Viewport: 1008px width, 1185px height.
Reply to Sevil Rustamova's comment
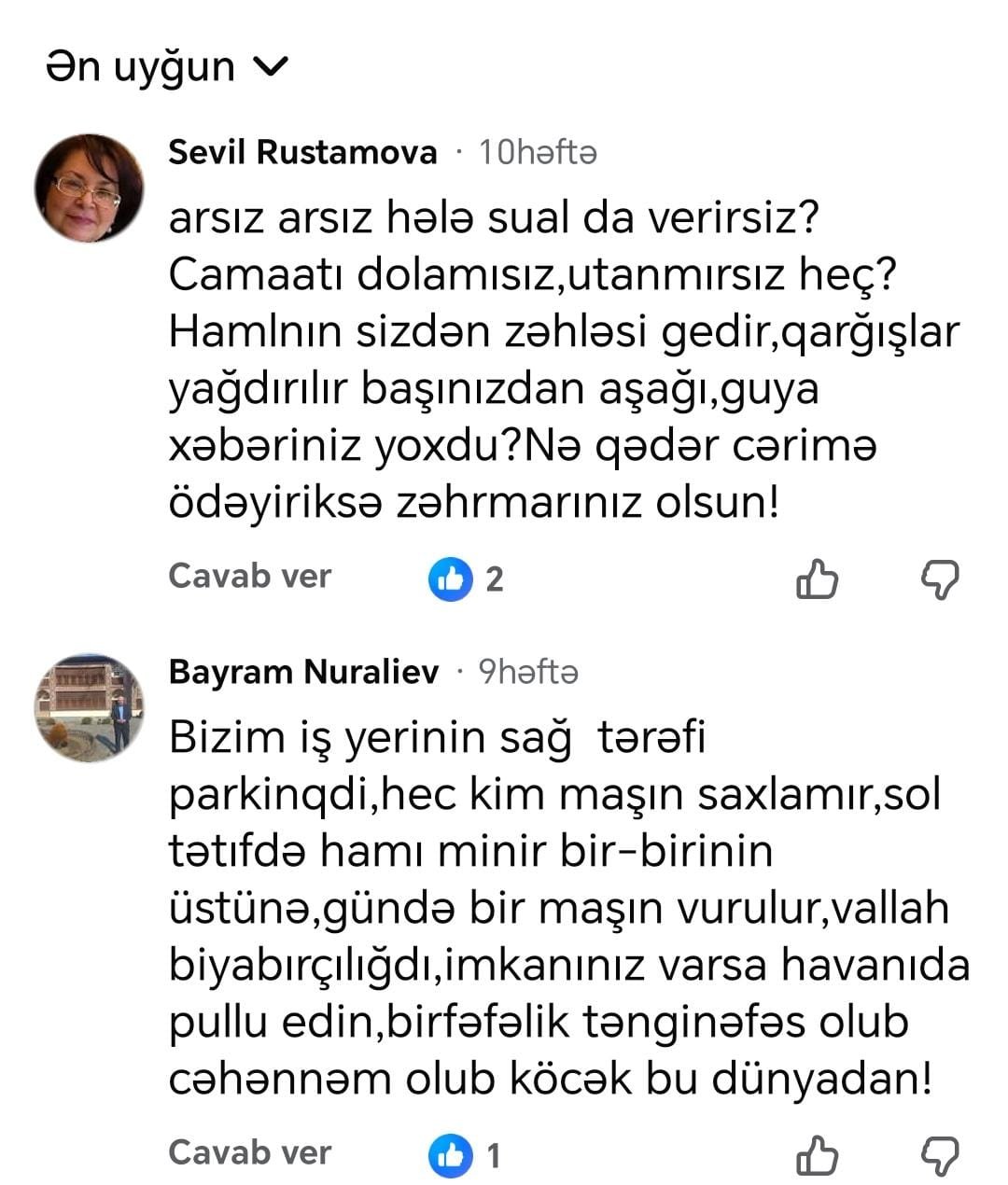click(249, 576)
